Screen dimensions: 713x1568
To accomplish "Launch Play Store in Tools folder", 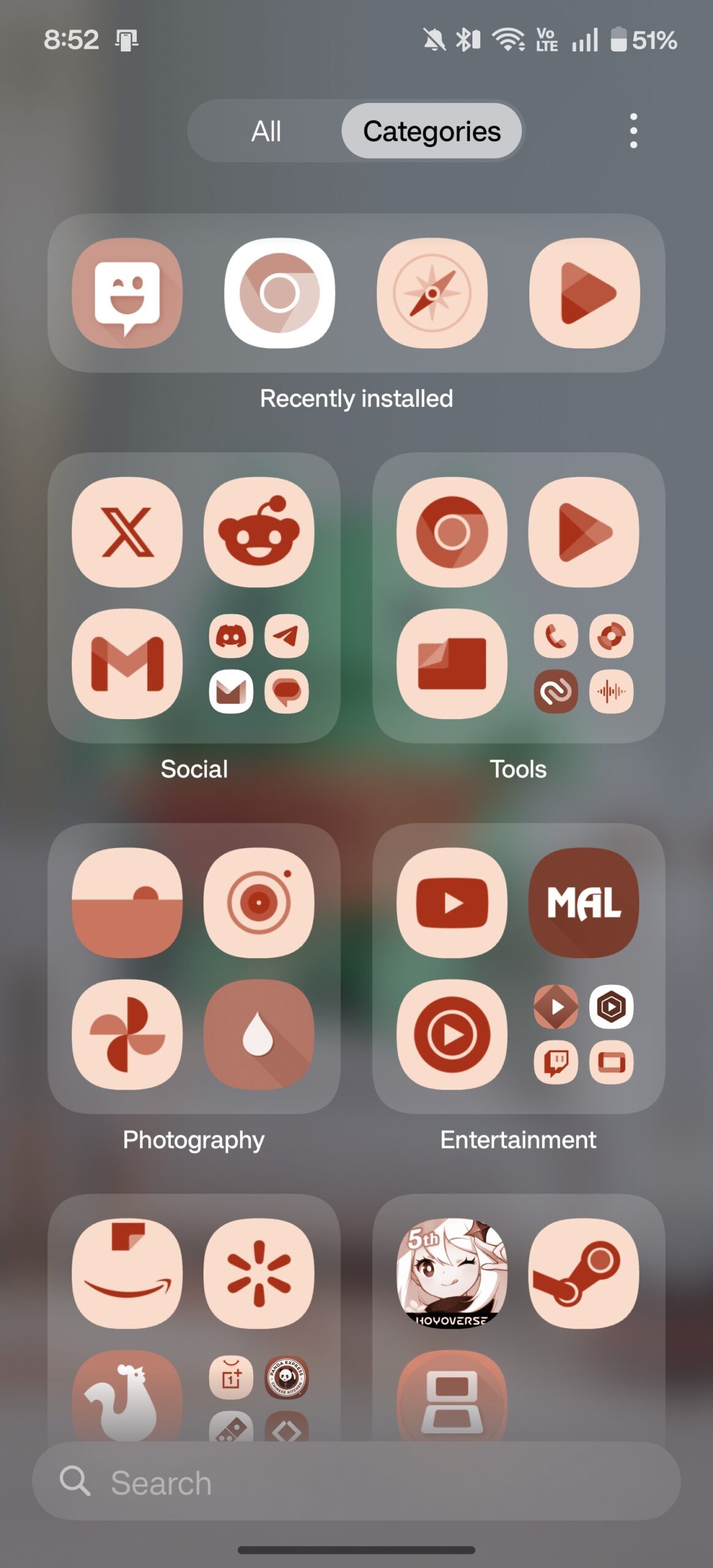I will point(583,532).
